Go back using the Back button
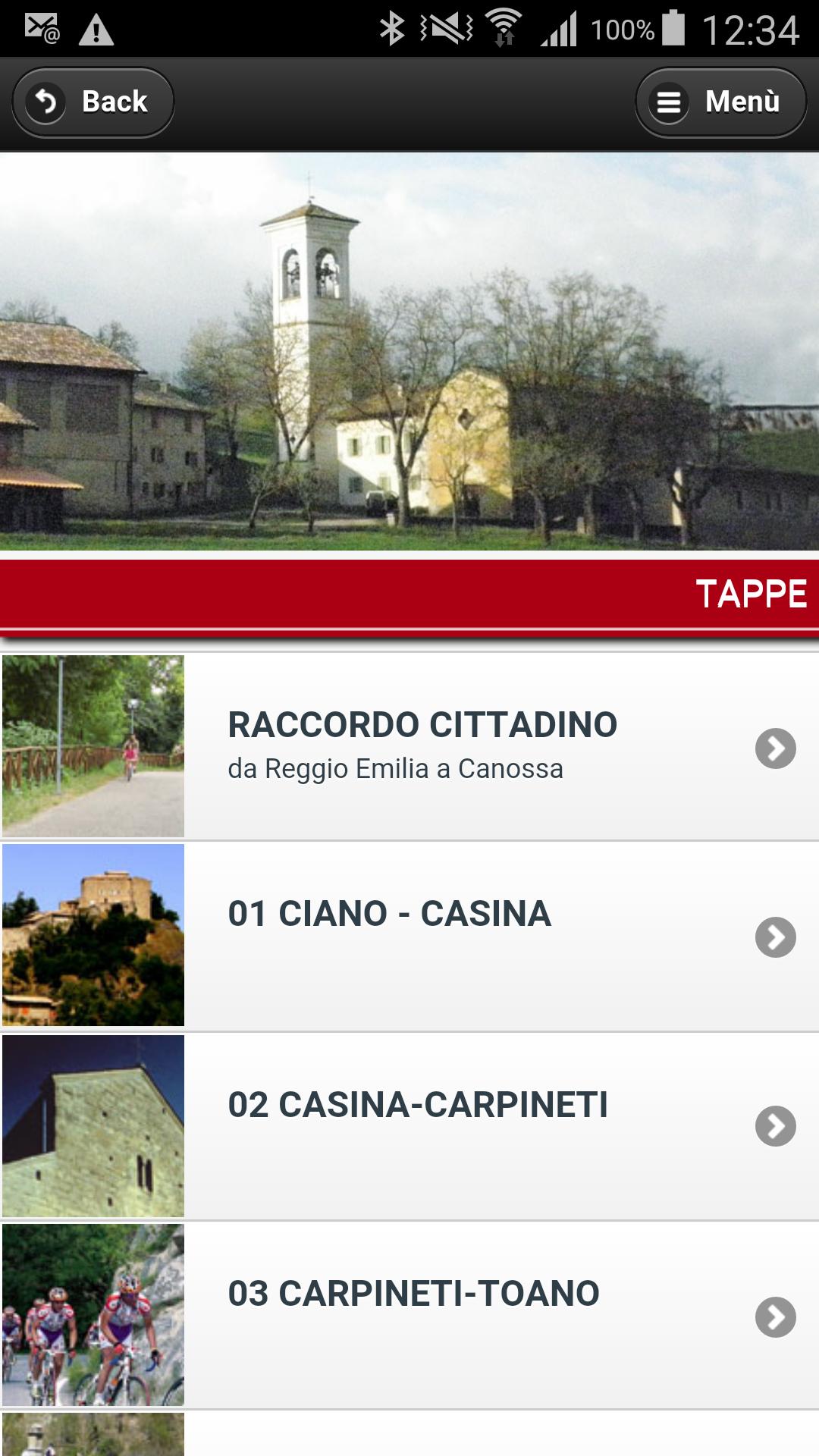The height and width of the screenshot is (1456, 819). coord(93,102)
